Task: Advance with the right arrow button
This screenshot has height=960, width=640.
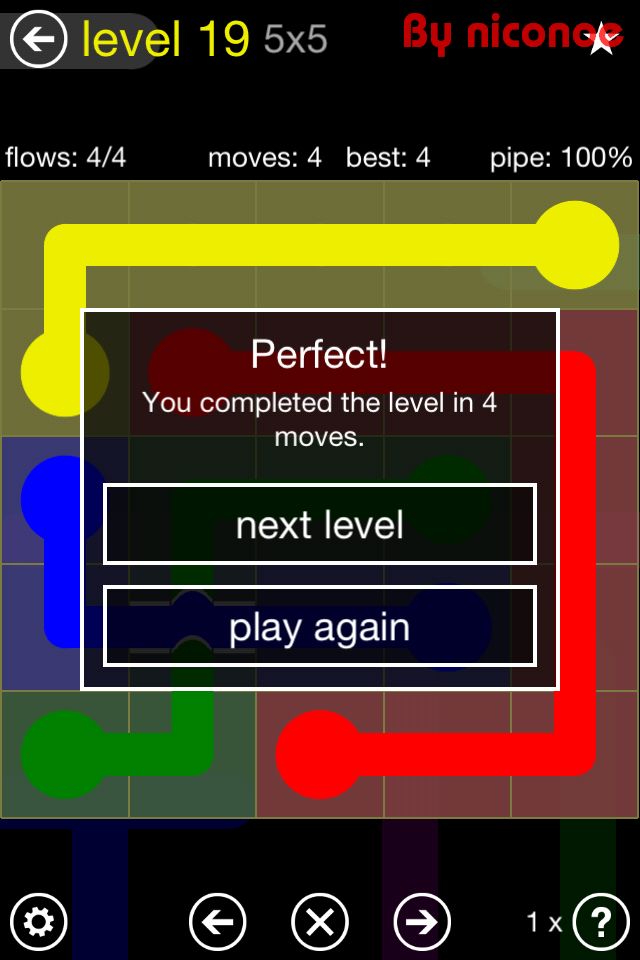Action: pyautogui.click(x=422, y=921)
